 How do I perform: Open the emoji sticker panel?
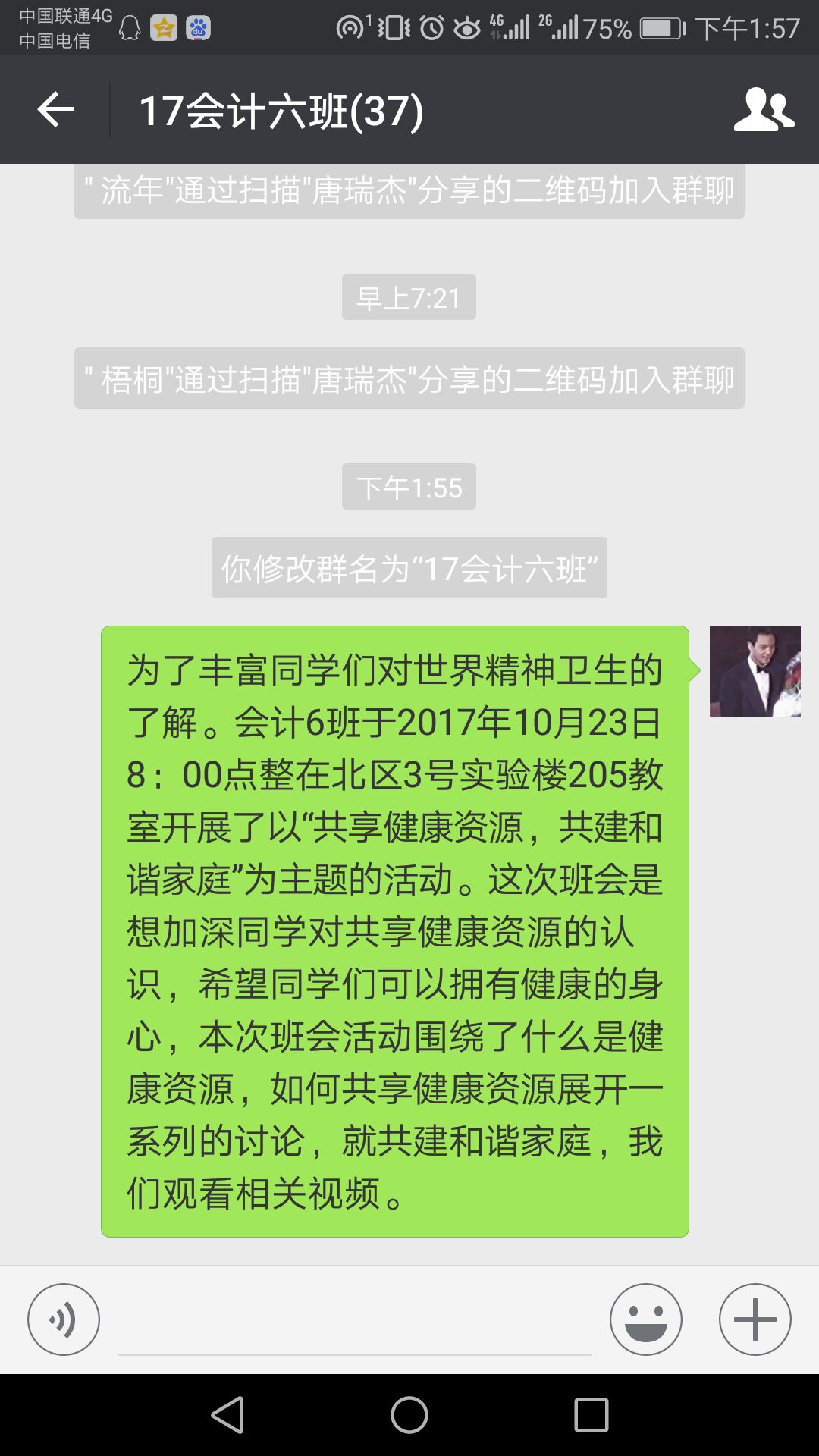tap(645, 1319)
